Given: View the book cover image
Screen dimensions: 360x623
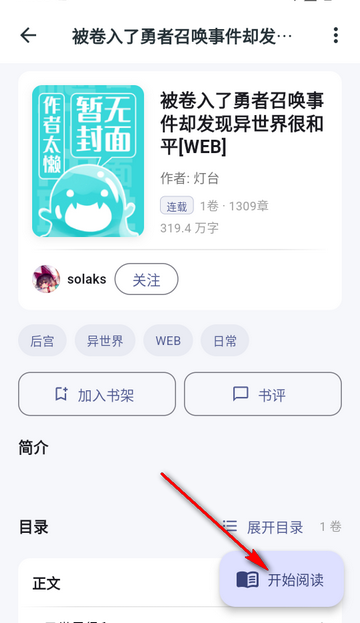Looking at the screenshot, I should [88, 161].
